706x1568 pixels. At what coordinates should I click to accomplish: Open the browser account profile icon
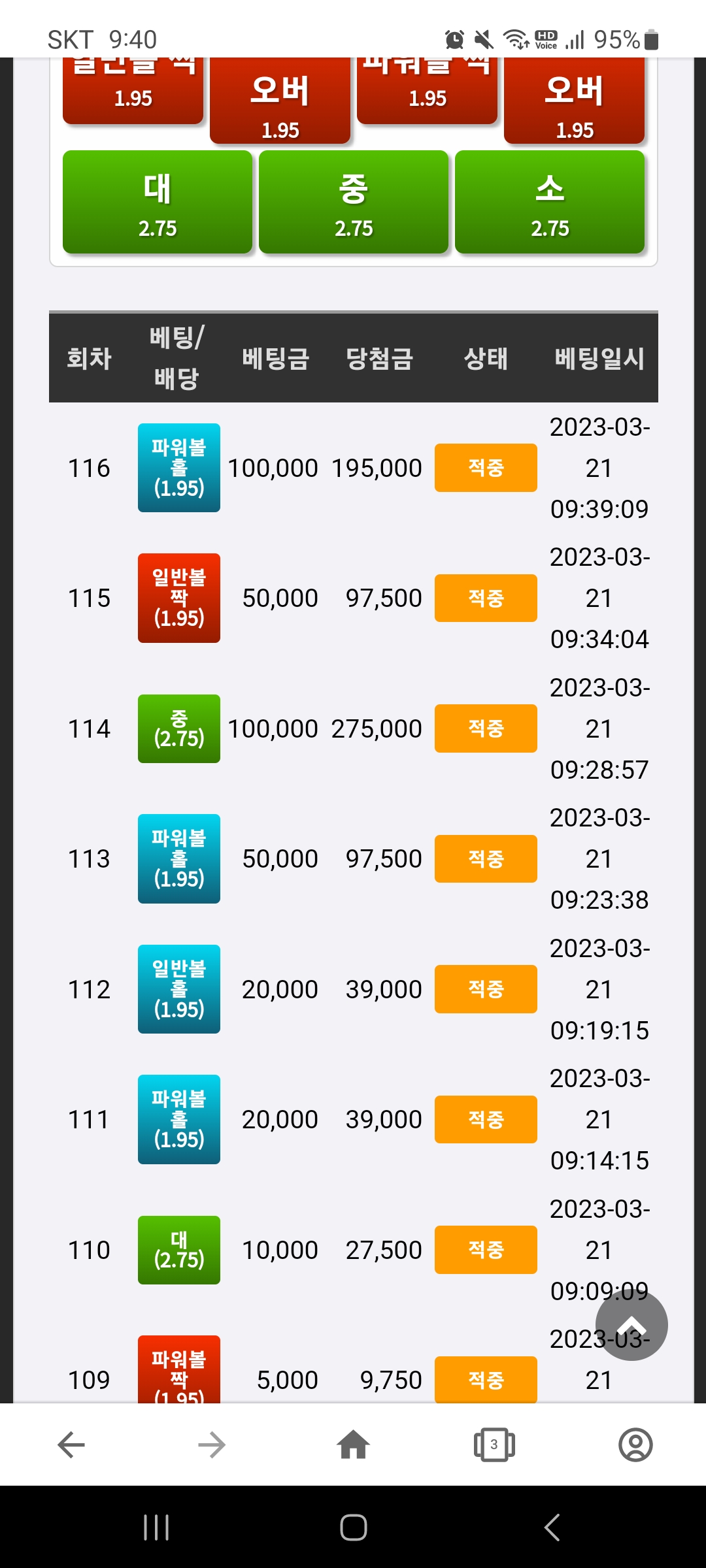635,1445
